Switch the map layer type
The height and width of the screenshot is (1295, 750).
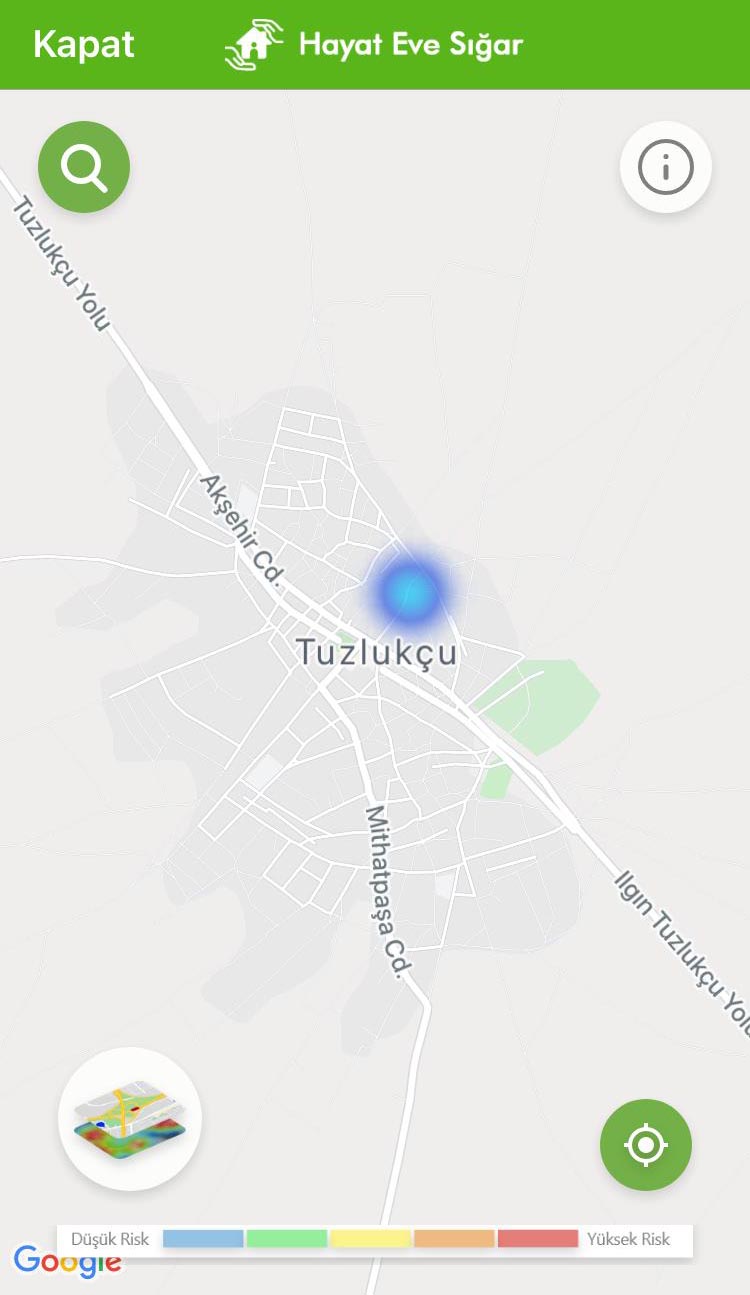coord(130,1118)
